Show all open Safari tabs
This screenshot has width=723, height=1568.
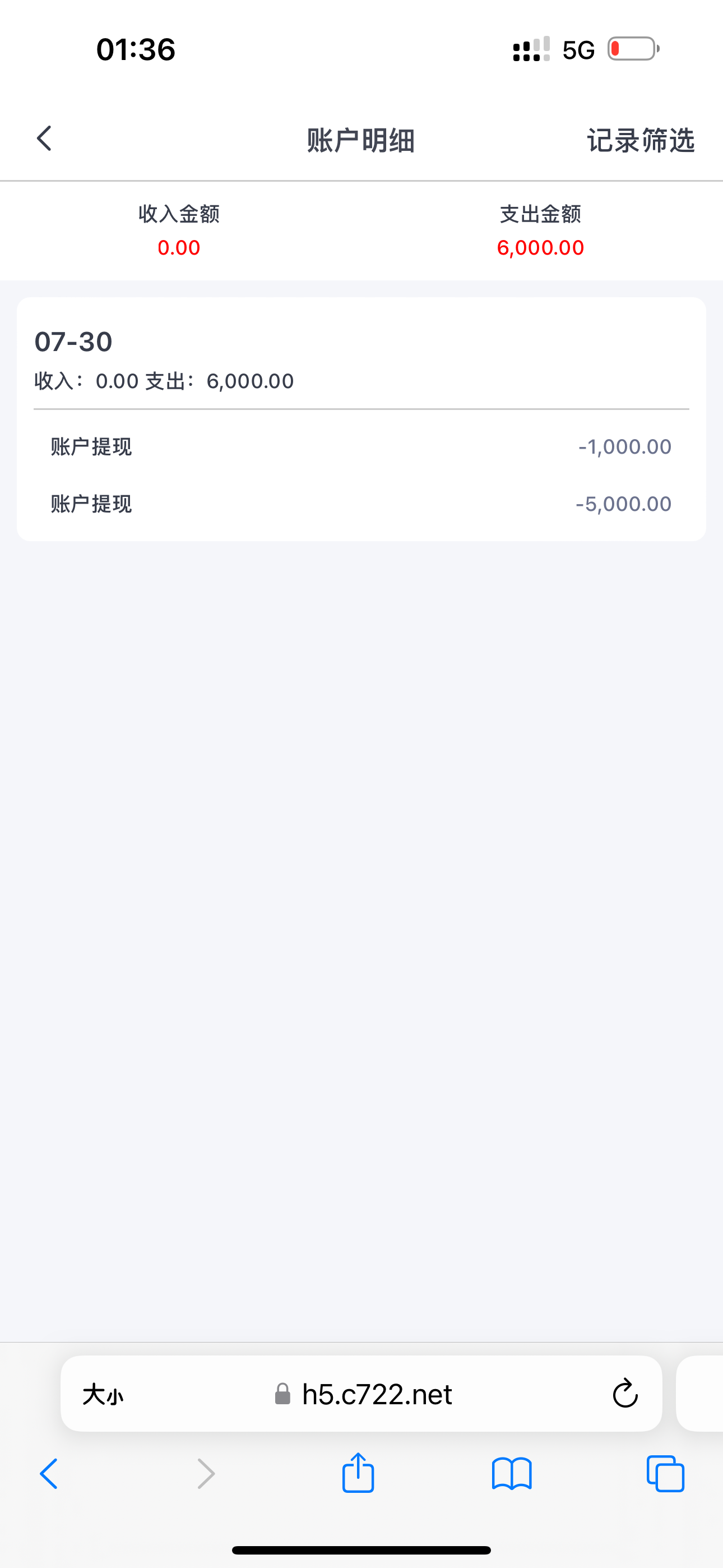(665, 1474)
